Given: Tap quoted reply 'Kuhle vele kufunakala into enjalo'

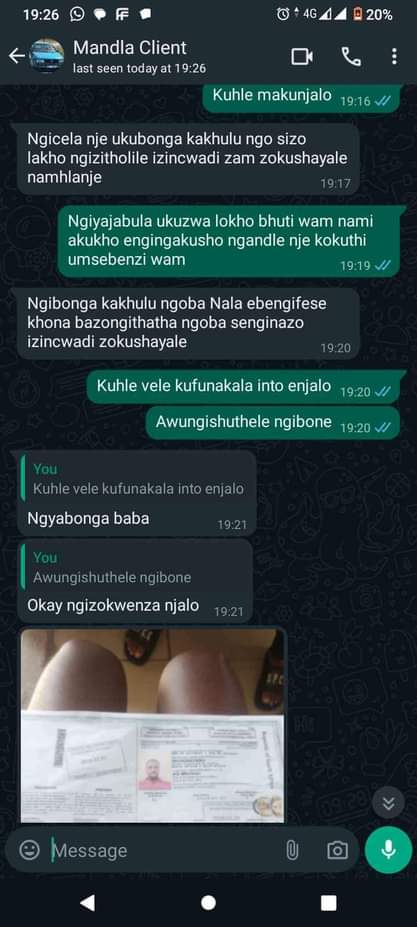Looking at the screenshot, I should click(x=138, y=479).
